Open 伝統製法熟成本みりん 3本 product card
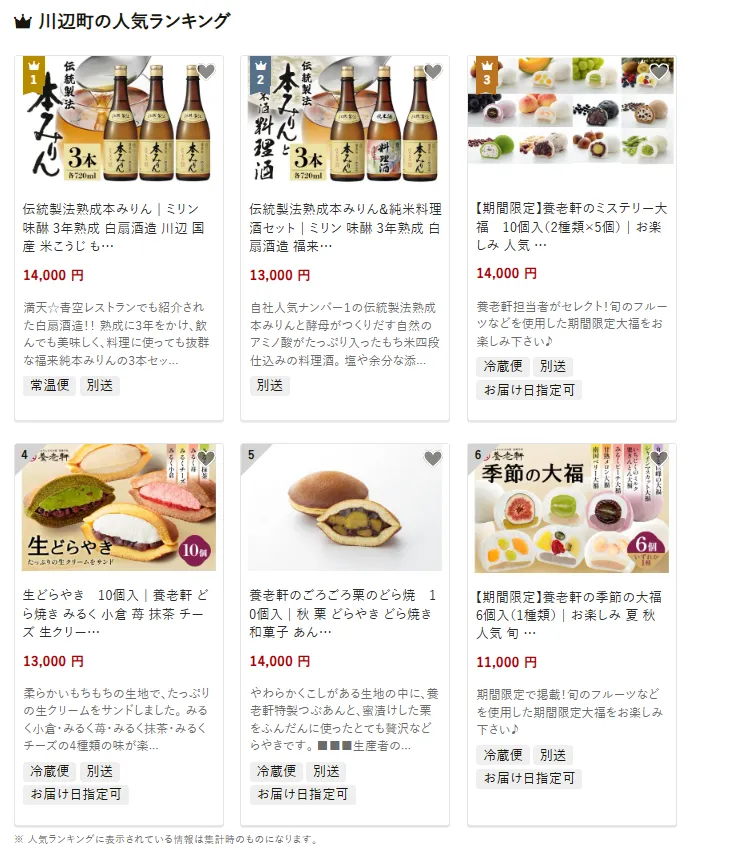The image size is (750, 868). tap(119, 226)
